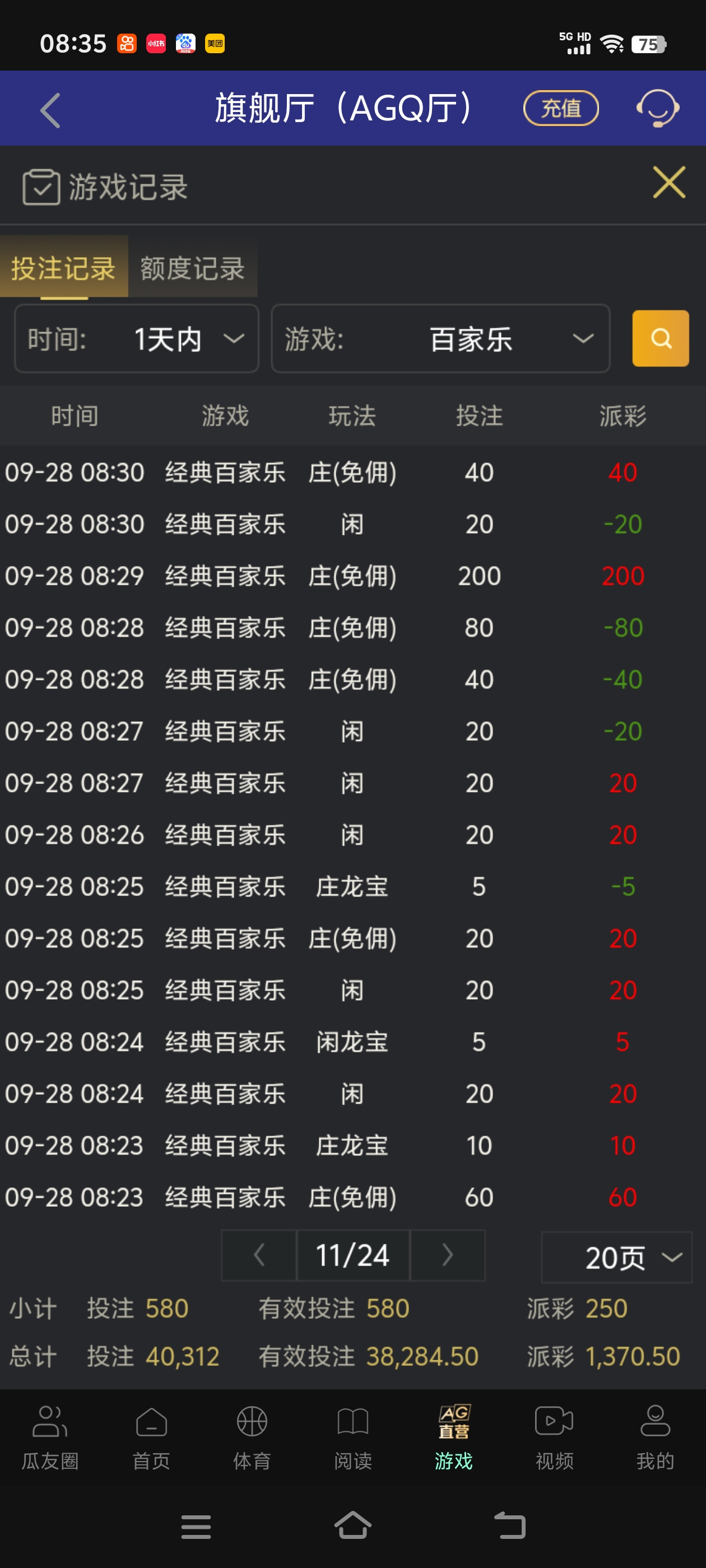Tap the orange search button
This screenshot has height=1568, width=706.
[x=659, y=338]
